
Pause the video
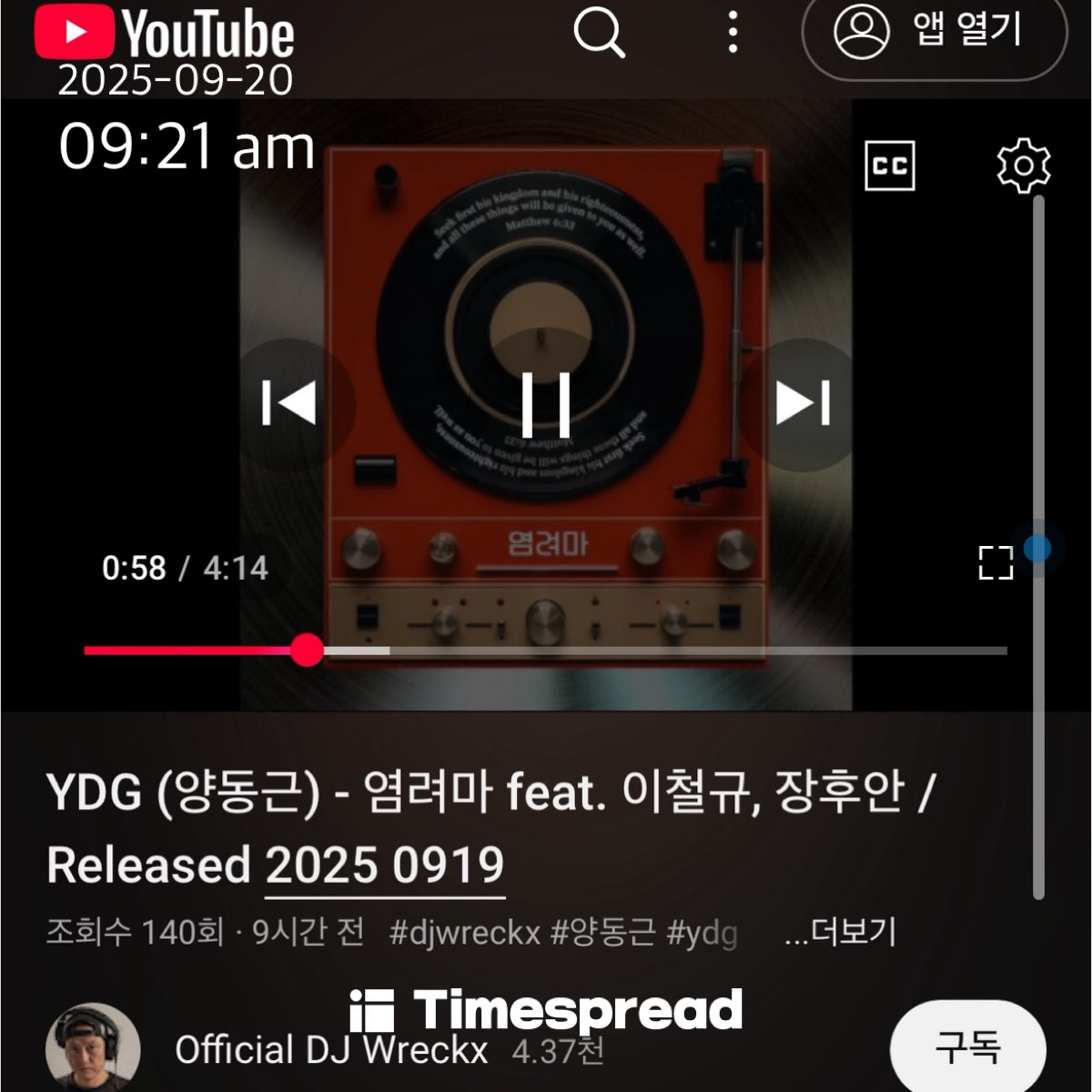point(546,402)
